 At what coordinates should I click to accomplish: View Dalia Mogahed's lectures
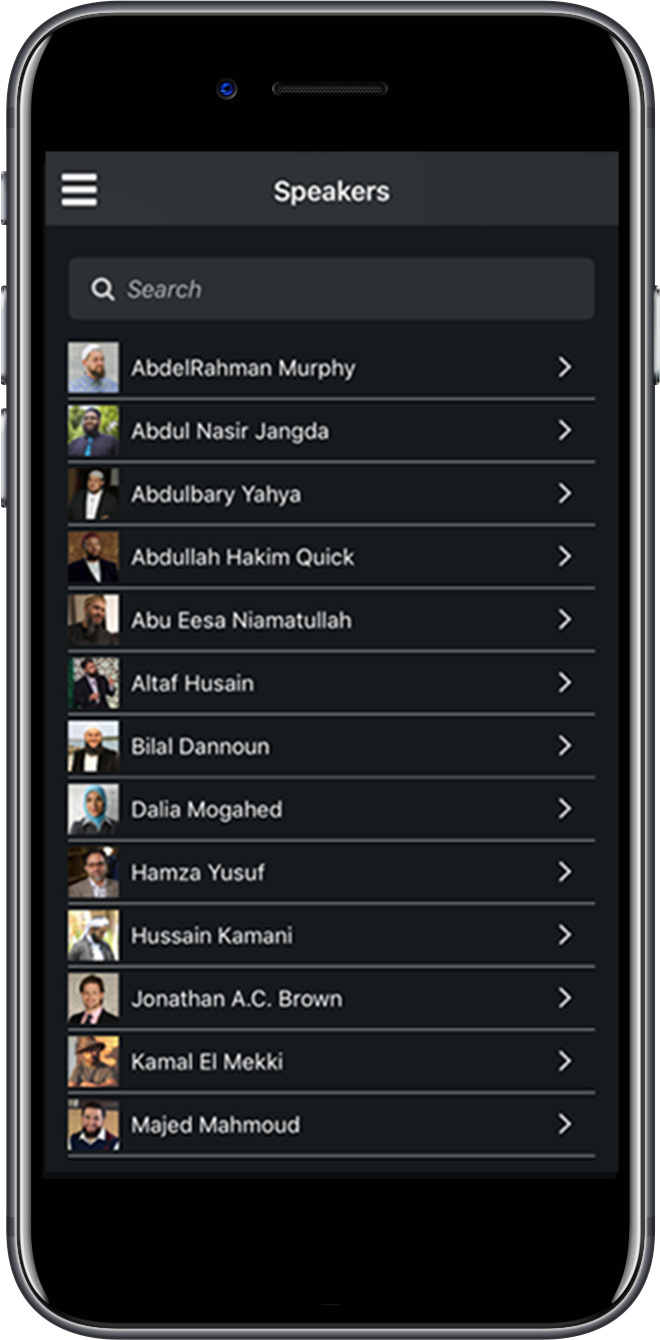tap(331, 809)
